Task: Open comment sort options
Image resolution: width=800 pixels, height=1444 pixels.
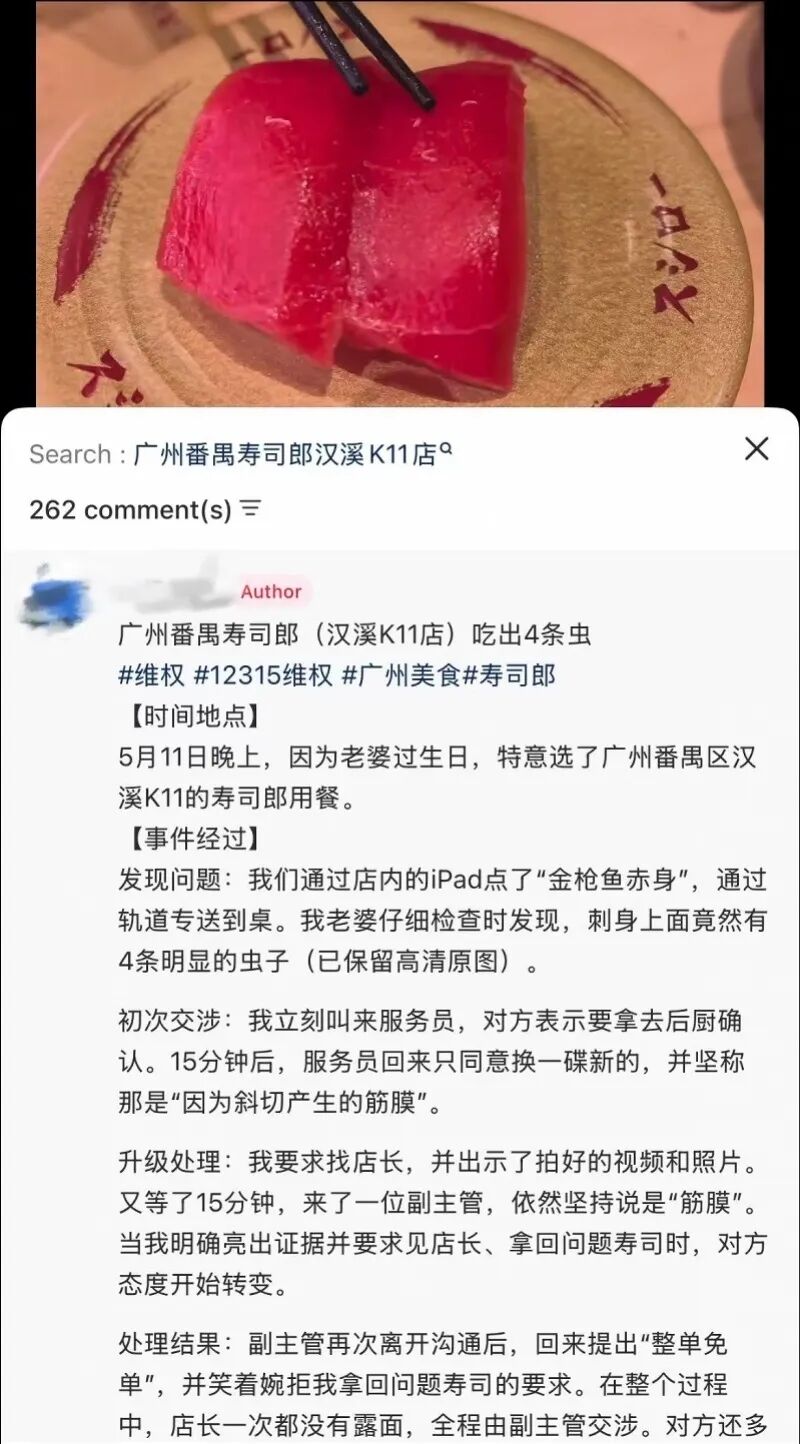Action: coord(251,509)
